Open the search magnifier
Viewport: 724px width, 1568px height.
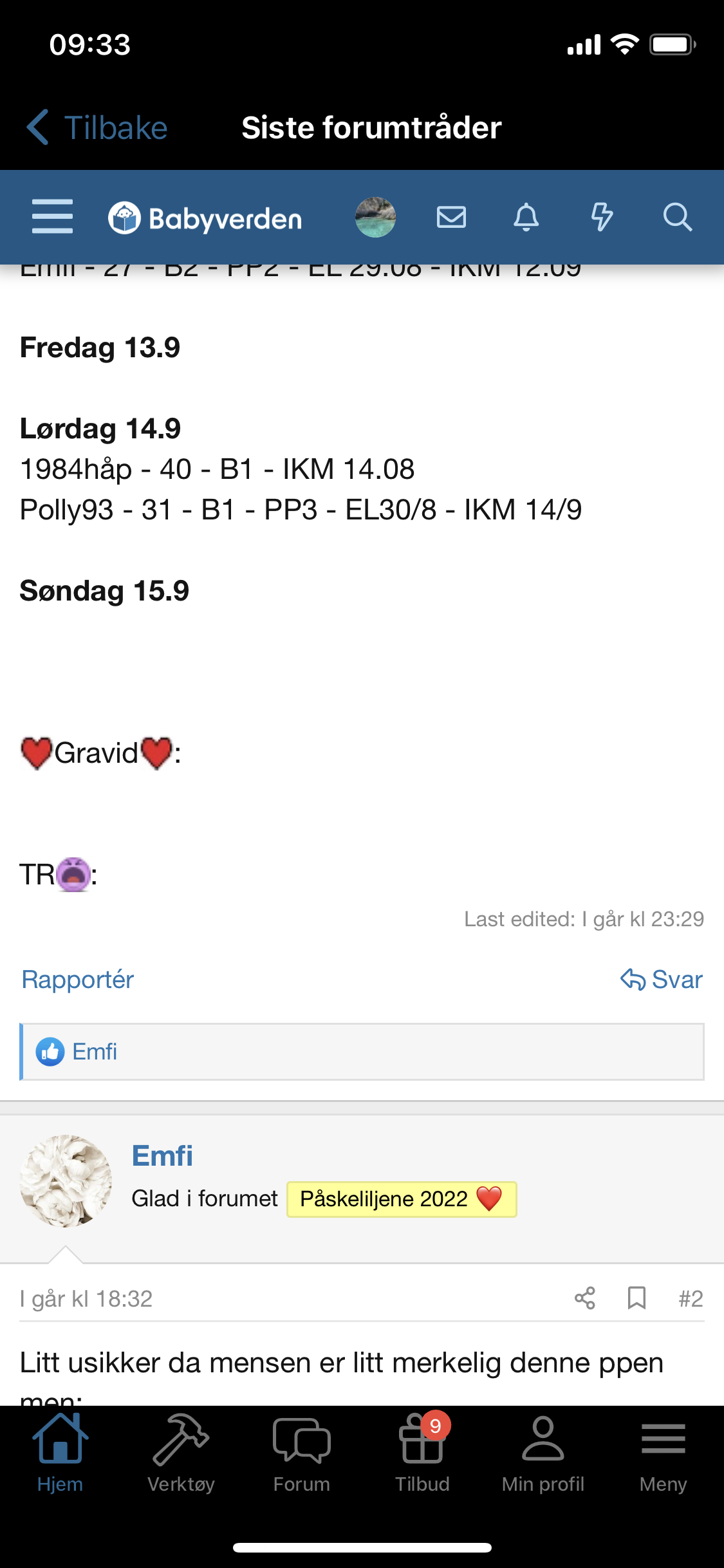[x=677, y=218]
